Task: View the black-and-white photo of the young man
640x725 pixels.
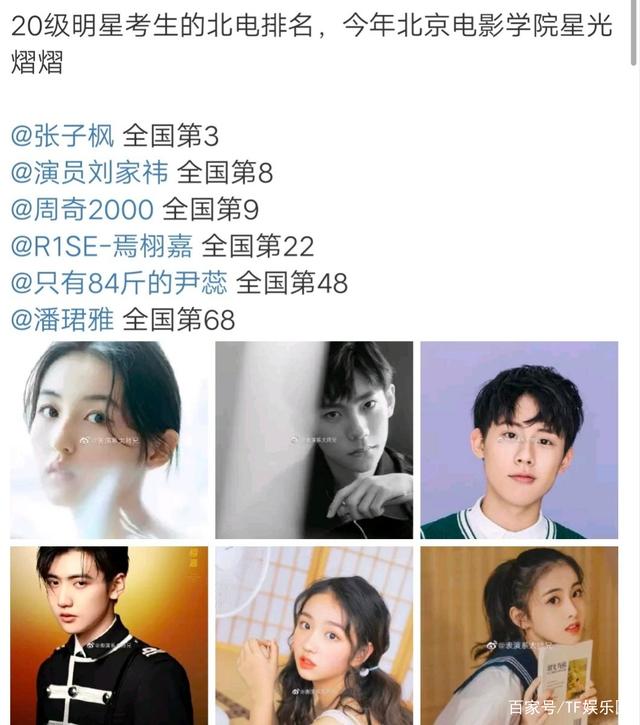Action: pyautogui.click(x=314, y=439)
